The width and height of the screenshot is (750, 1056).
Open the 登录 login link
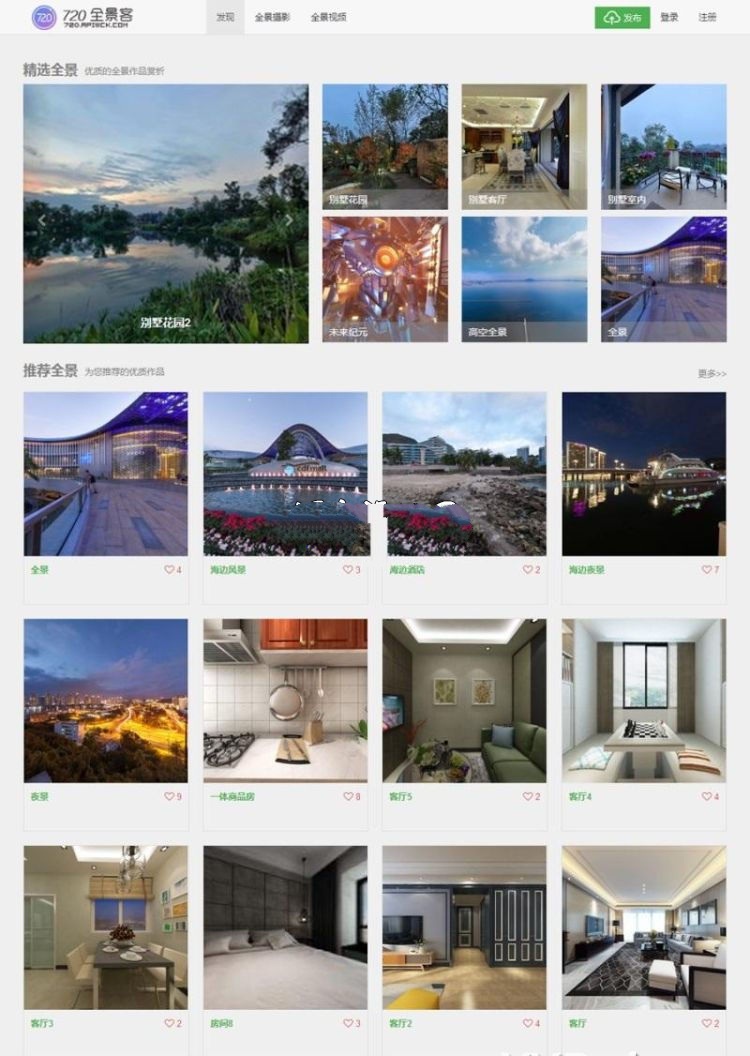click(x=669, y=17)
